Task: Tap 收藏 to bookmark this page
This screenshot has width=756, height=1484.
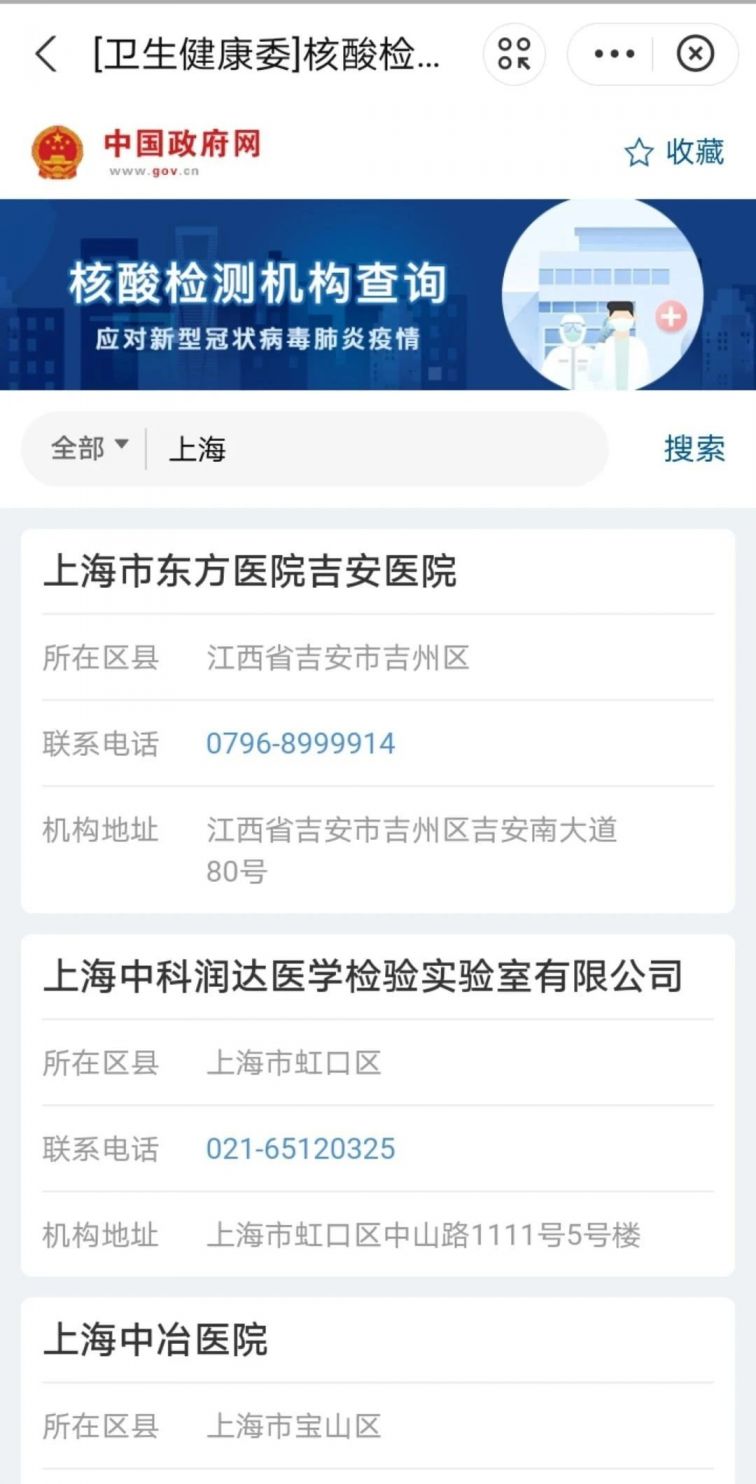Action: 674,152
